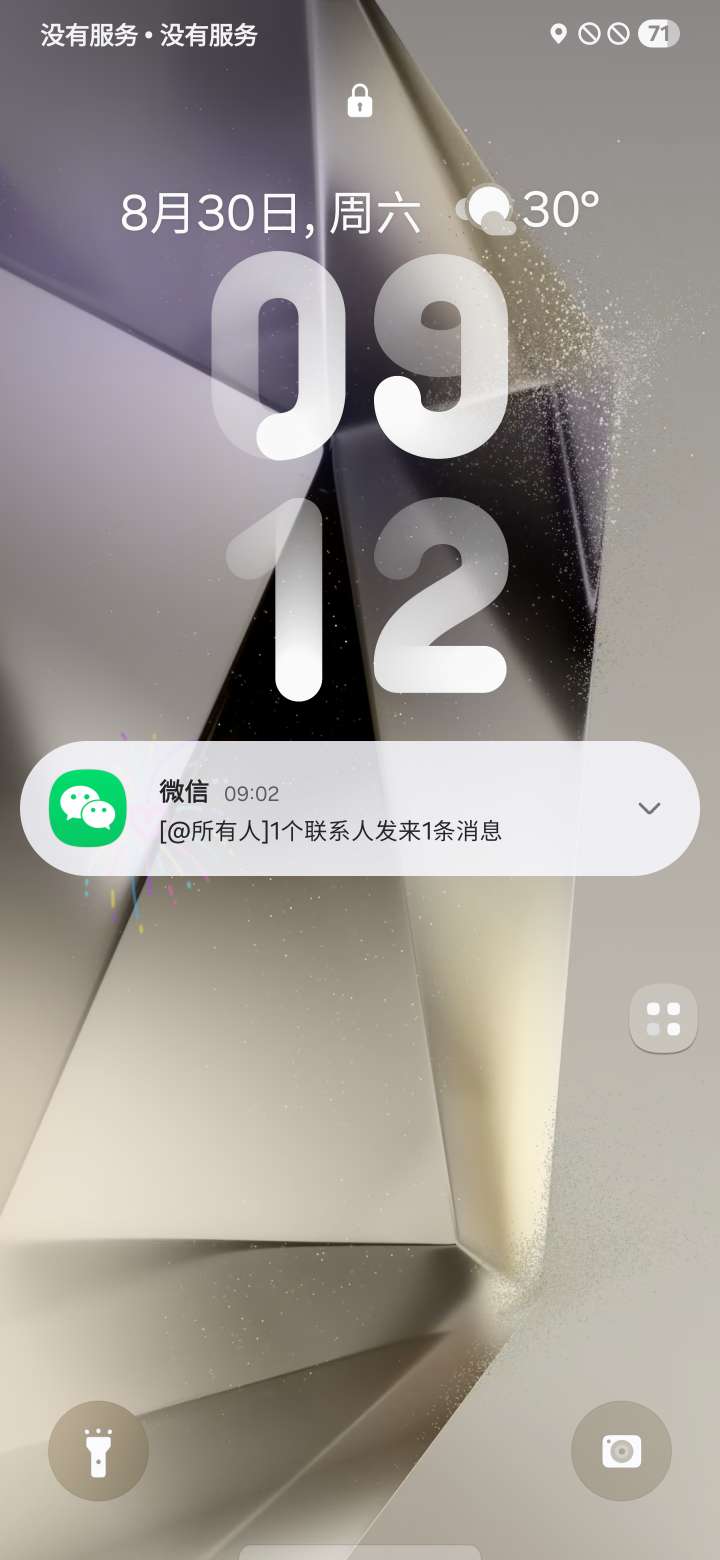
Task: Expand the WeChat notification chevron
Action: click(649, 808)
